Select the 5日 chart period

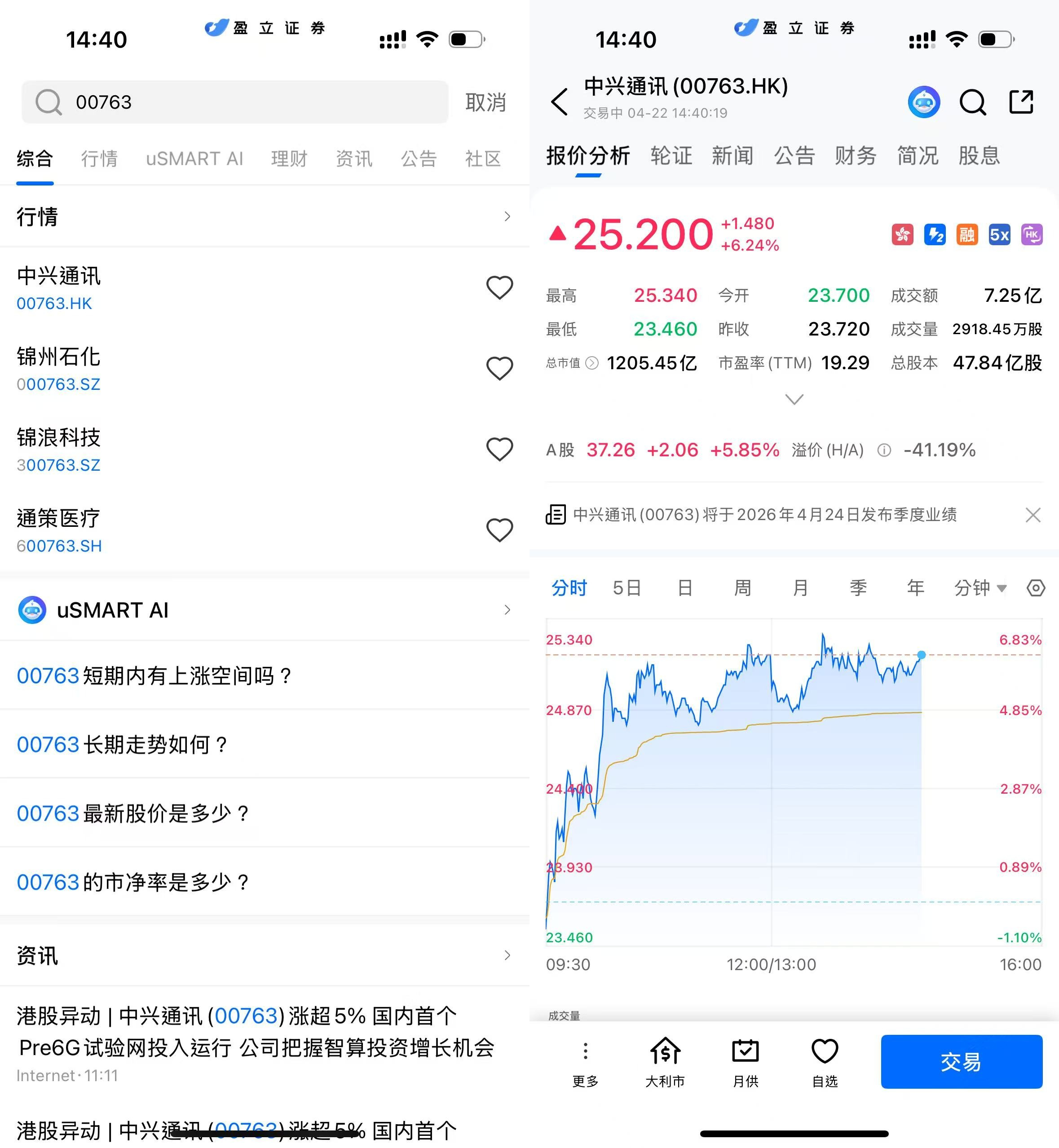pos(627,588)
